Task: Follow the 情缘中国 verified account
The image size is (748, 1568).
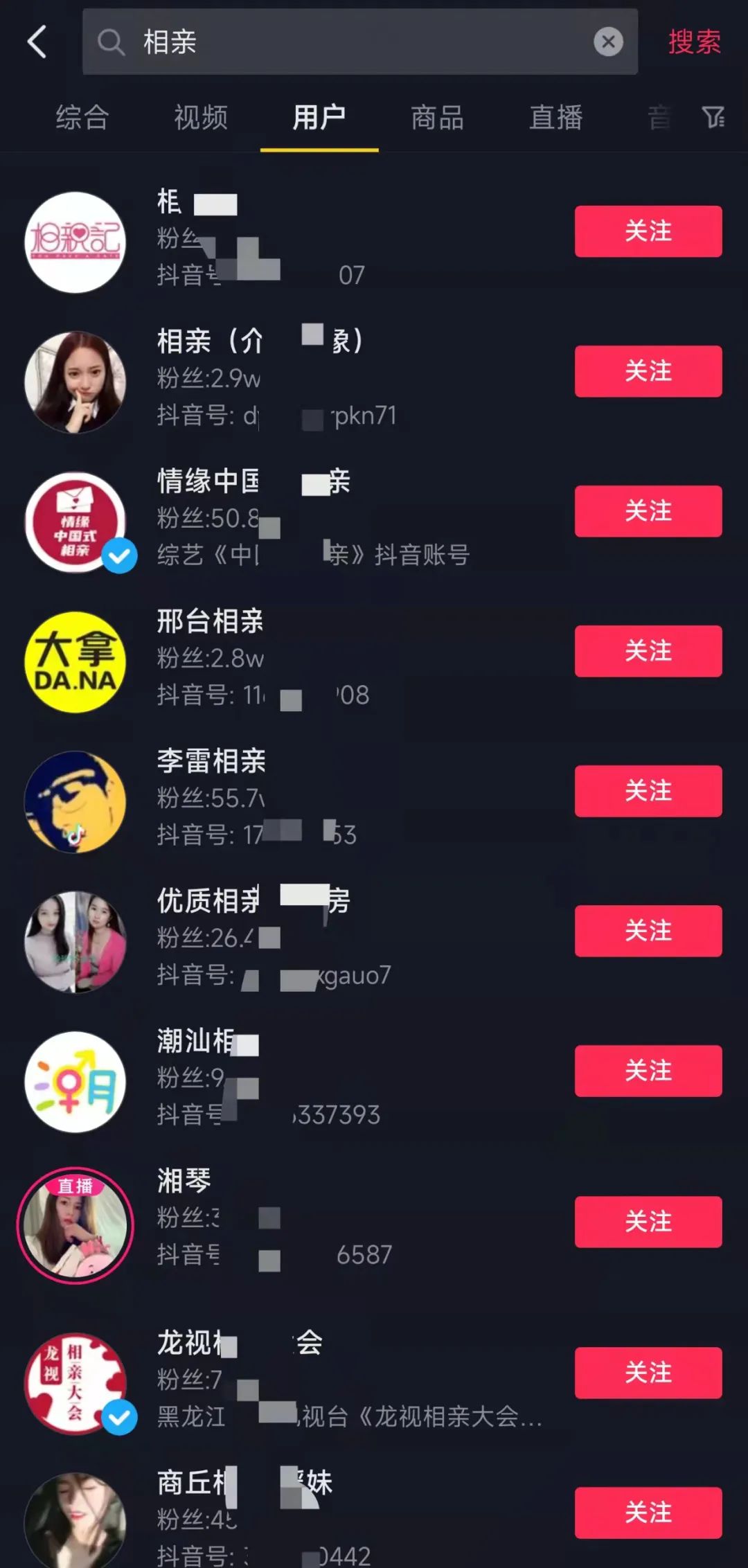Action: click(x=648, y=511)
